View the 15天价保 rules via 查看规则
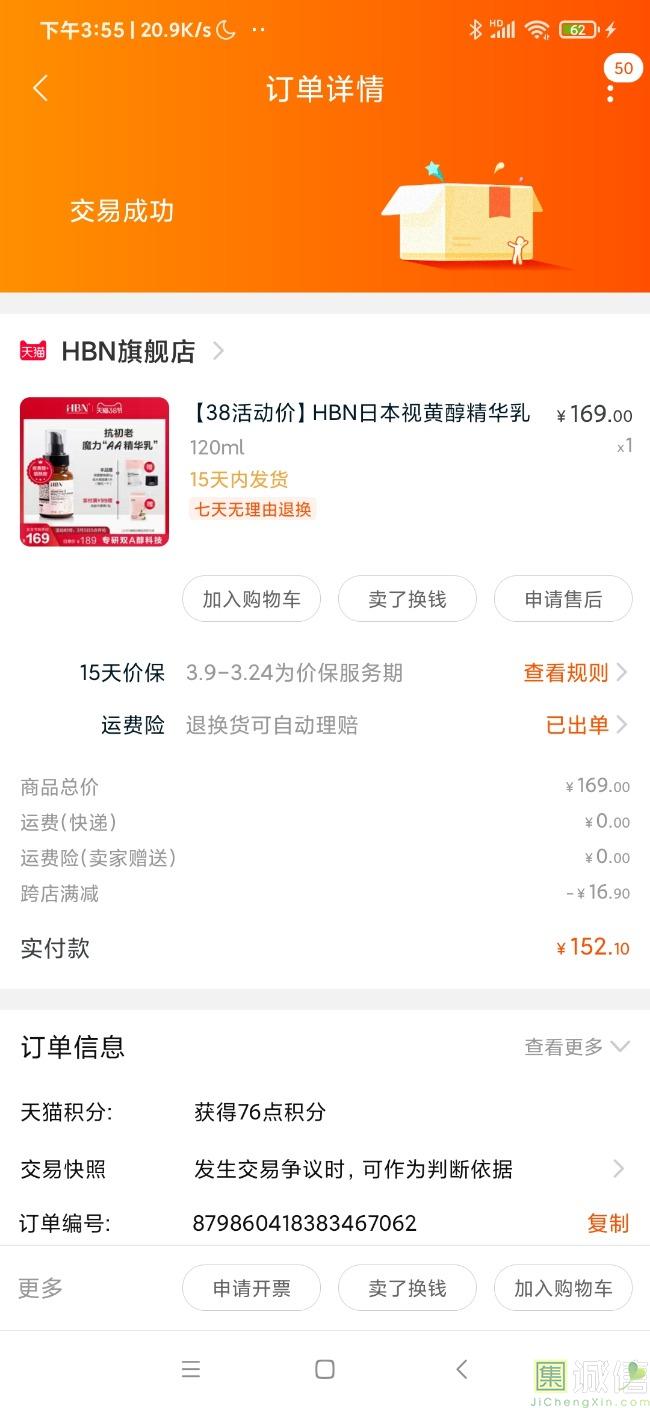The width and height of the screenshot is (650, 1408). click(x=574, y=673)
